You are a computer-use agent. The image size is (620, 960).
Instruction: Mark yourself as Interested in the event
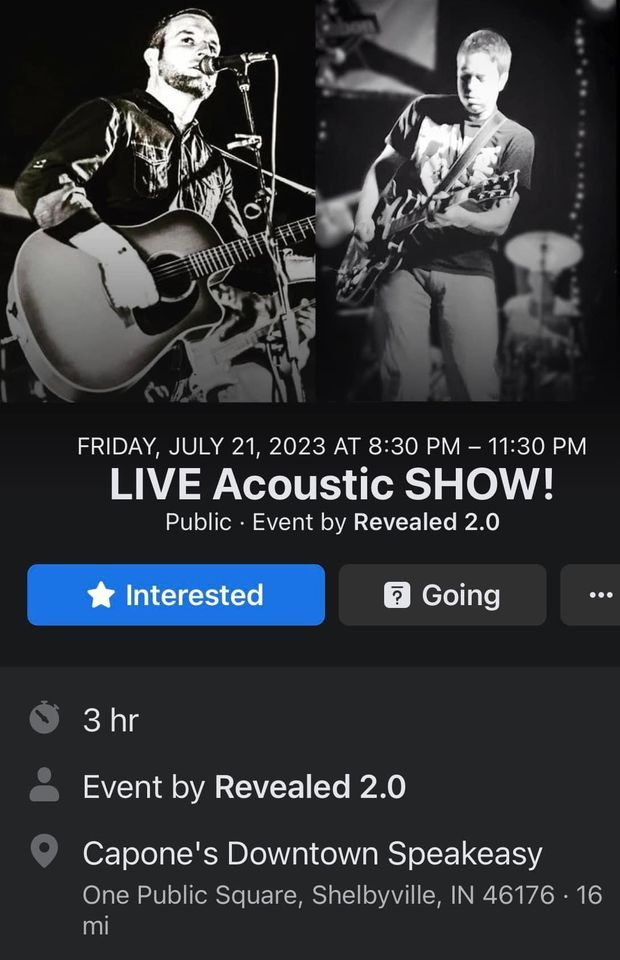[x=176, y=595]
